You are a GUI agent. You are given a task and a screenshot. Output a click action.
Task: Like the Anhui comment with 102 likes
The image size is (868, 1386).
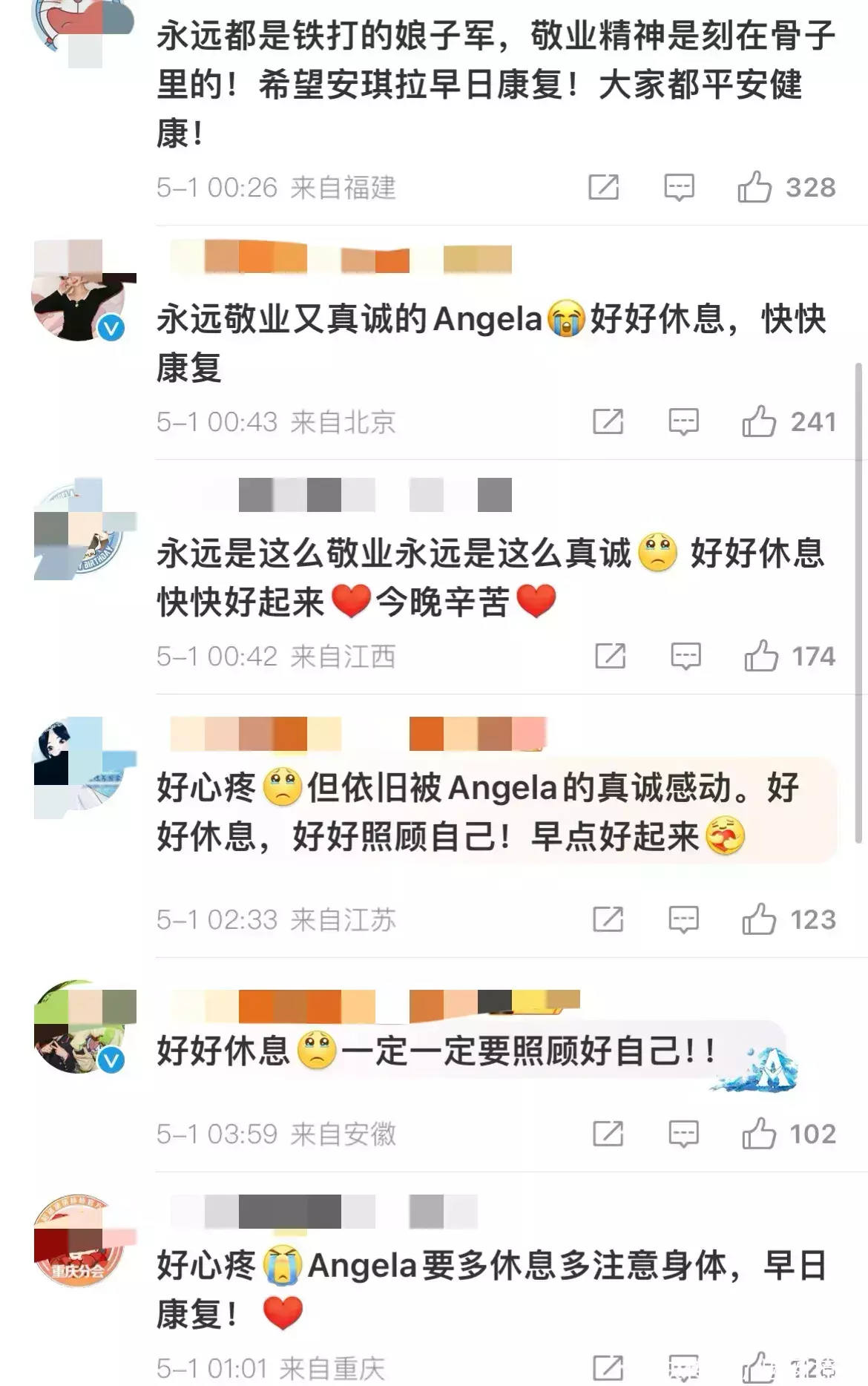[759, 1134]
